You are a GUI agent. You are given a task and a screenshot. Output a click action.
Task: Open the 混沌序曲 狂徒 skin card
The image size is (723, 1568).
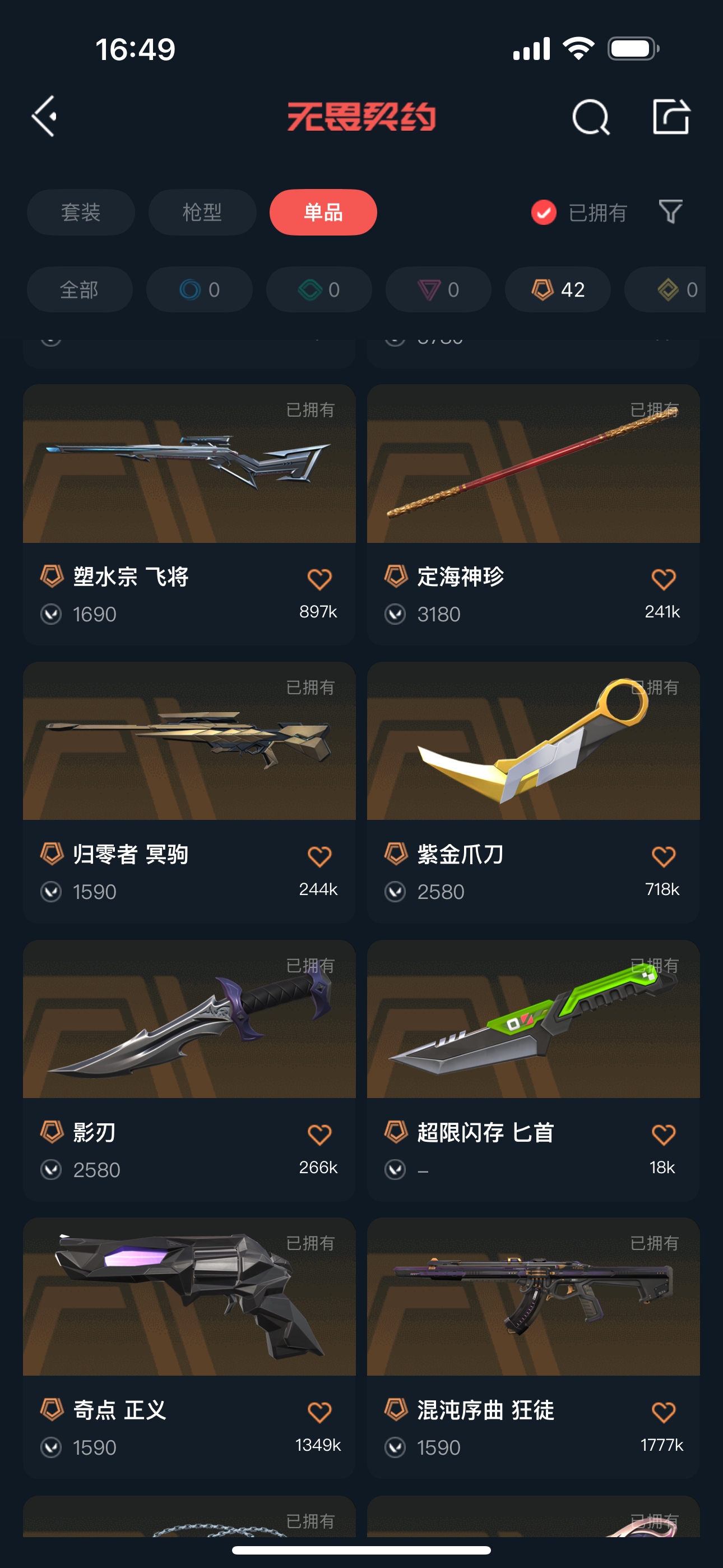pos(533,1347)
